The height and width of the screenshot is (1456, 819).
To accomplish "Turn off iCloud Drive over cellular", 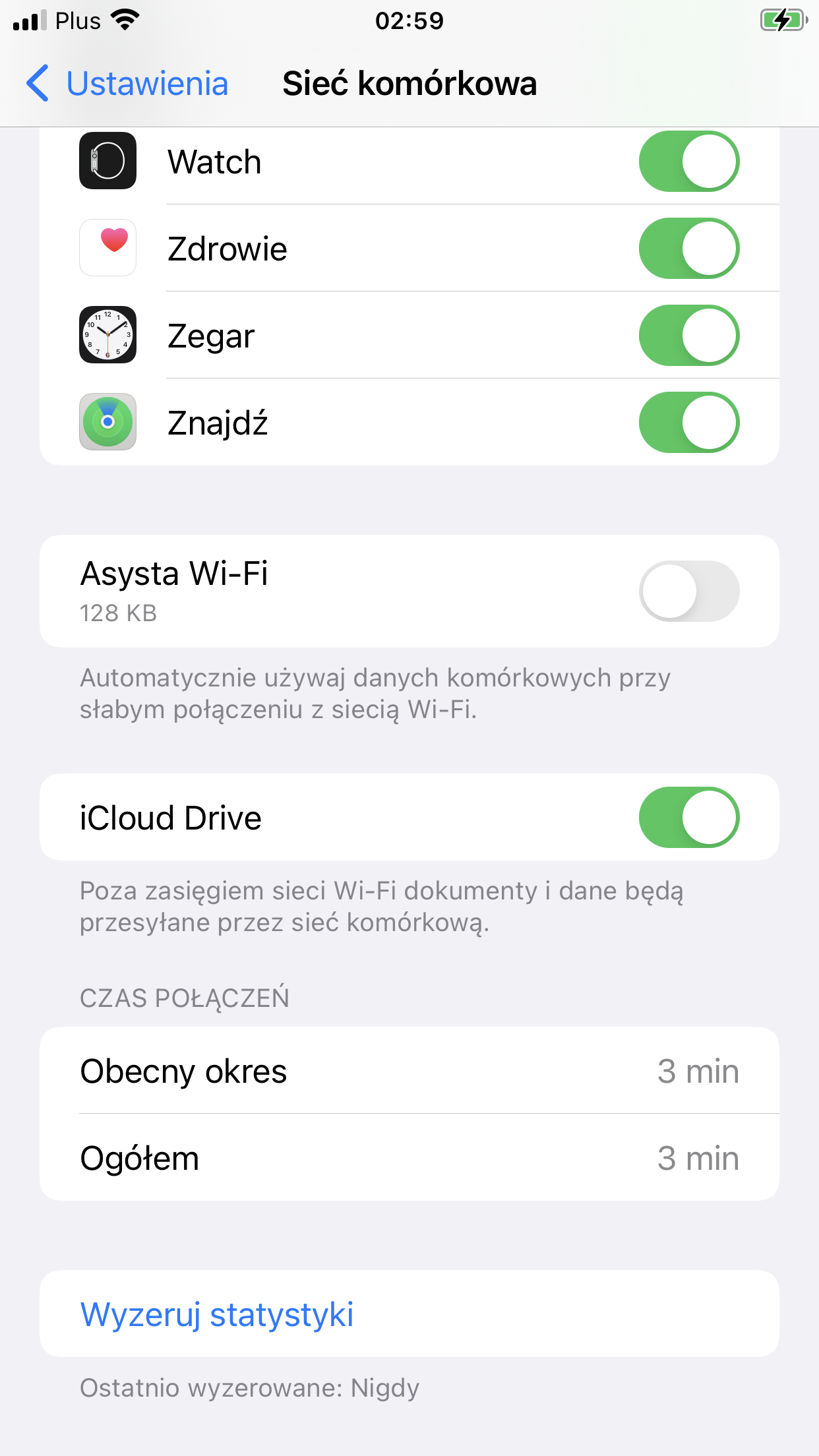I will [x=688, y=817].
